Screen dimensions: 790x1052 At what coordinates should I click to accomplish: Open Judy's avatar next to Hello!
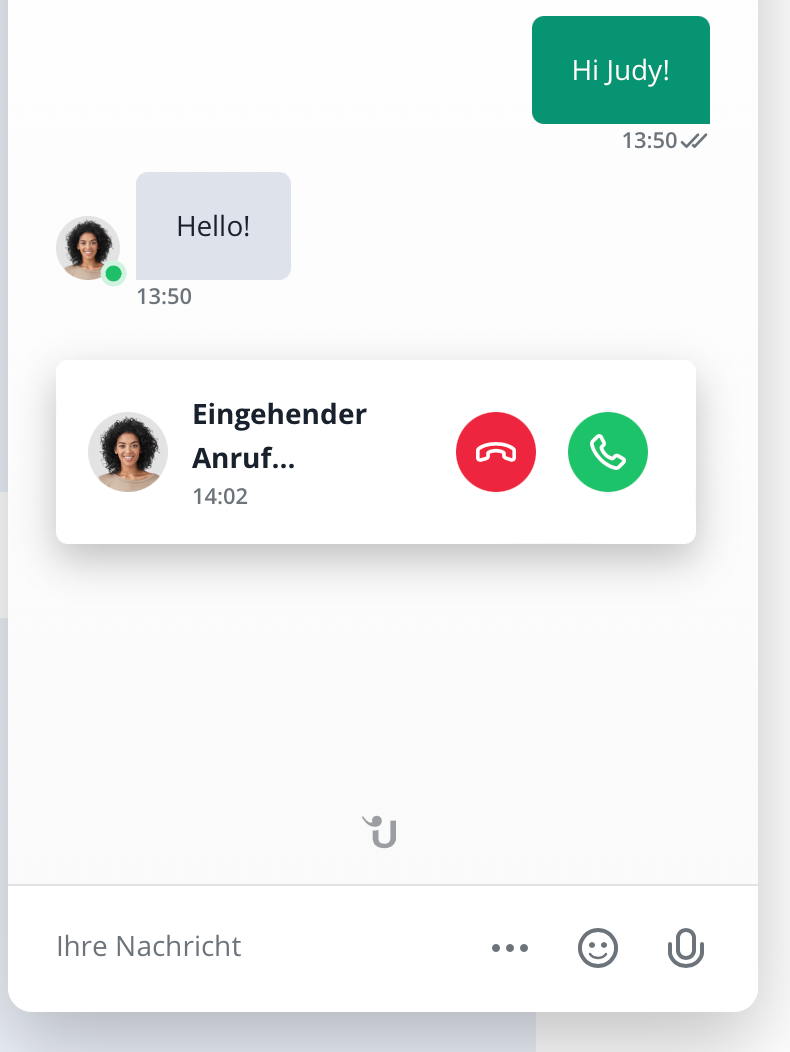click(x=88, y=248)
